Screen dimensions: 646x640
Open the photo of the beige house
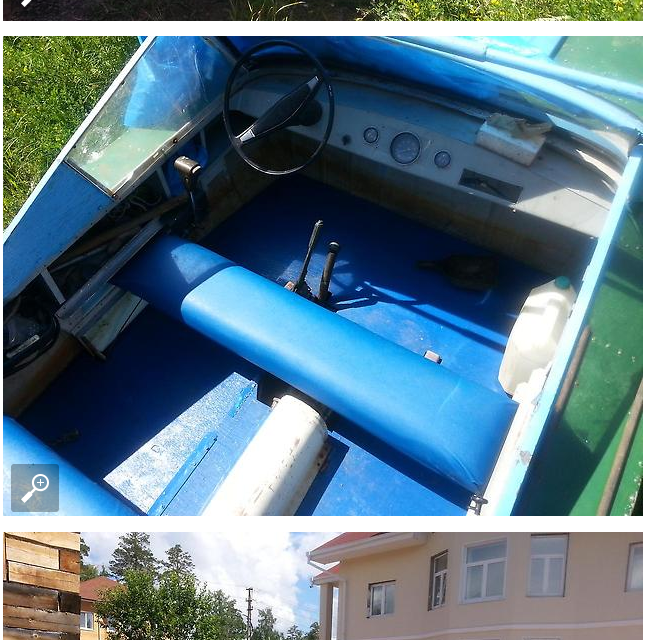click(x=323, y=587)
